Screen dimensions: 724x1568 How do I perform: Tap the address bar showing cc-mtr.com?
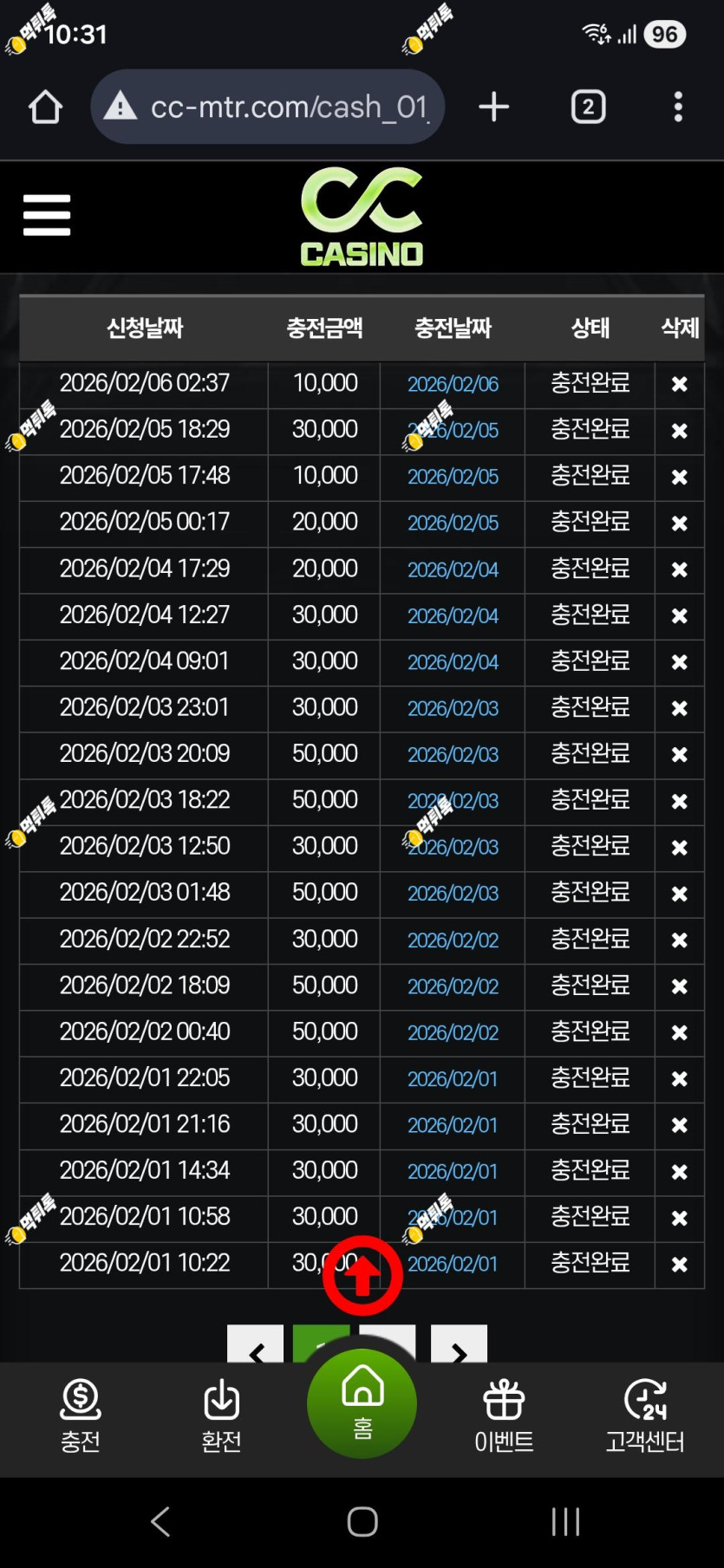tap(267, 107)
